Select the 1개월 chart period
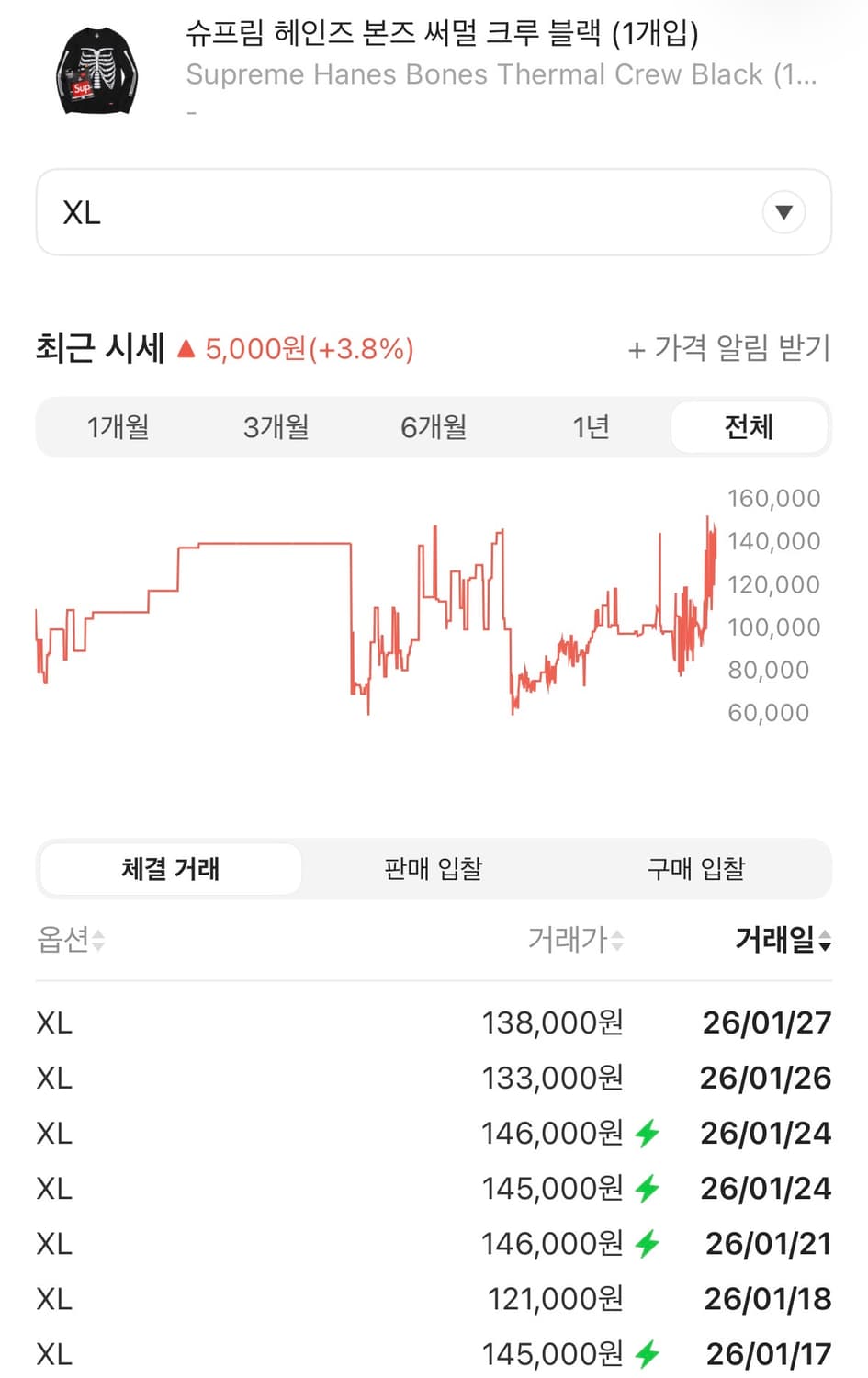This screenshot has height=1378, width=868. (119, 427)
